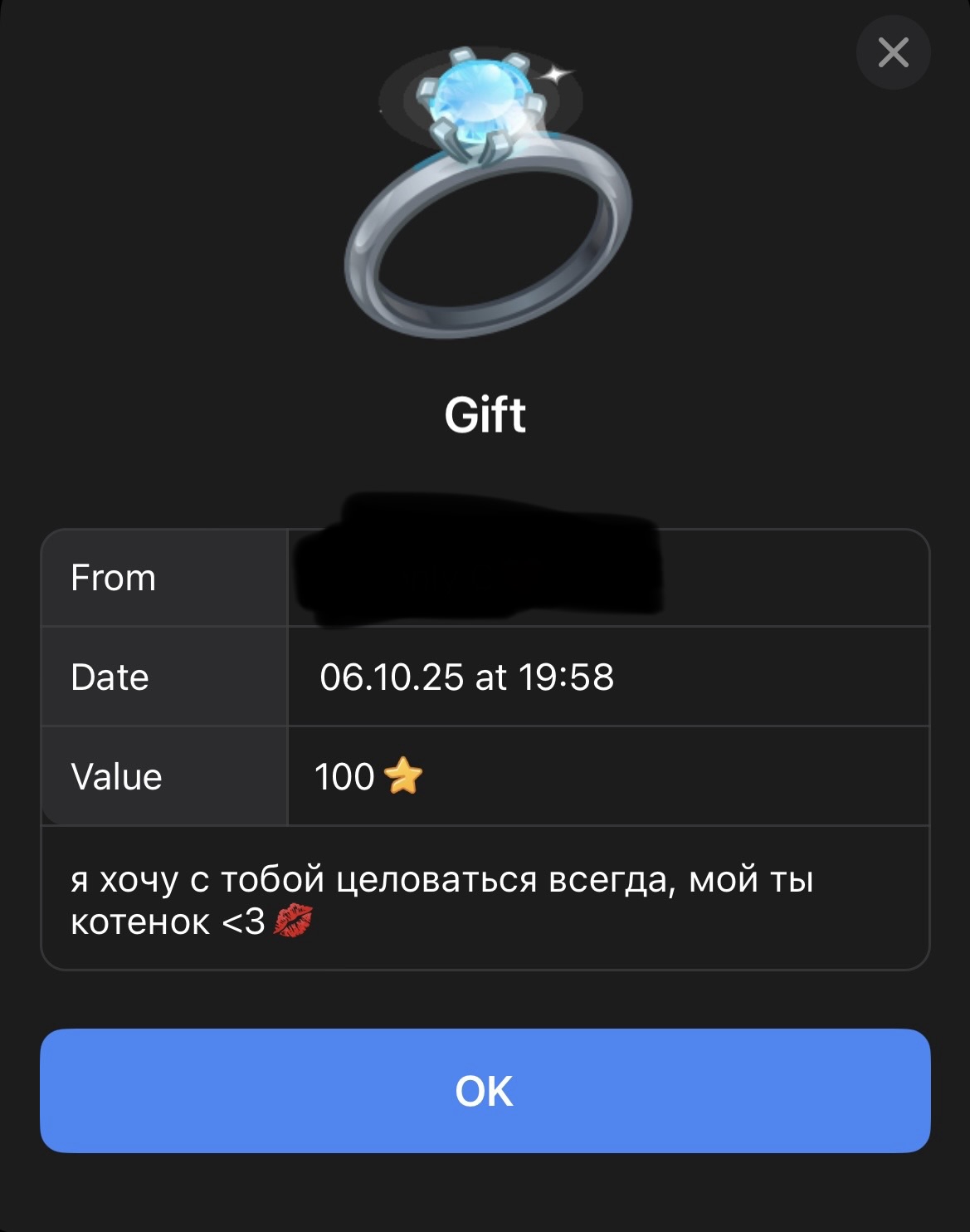Image resolution: width=970 pixels, height=1232 pixels.
Task: Confirm with the OK button
Action: tap(485, 1090)
